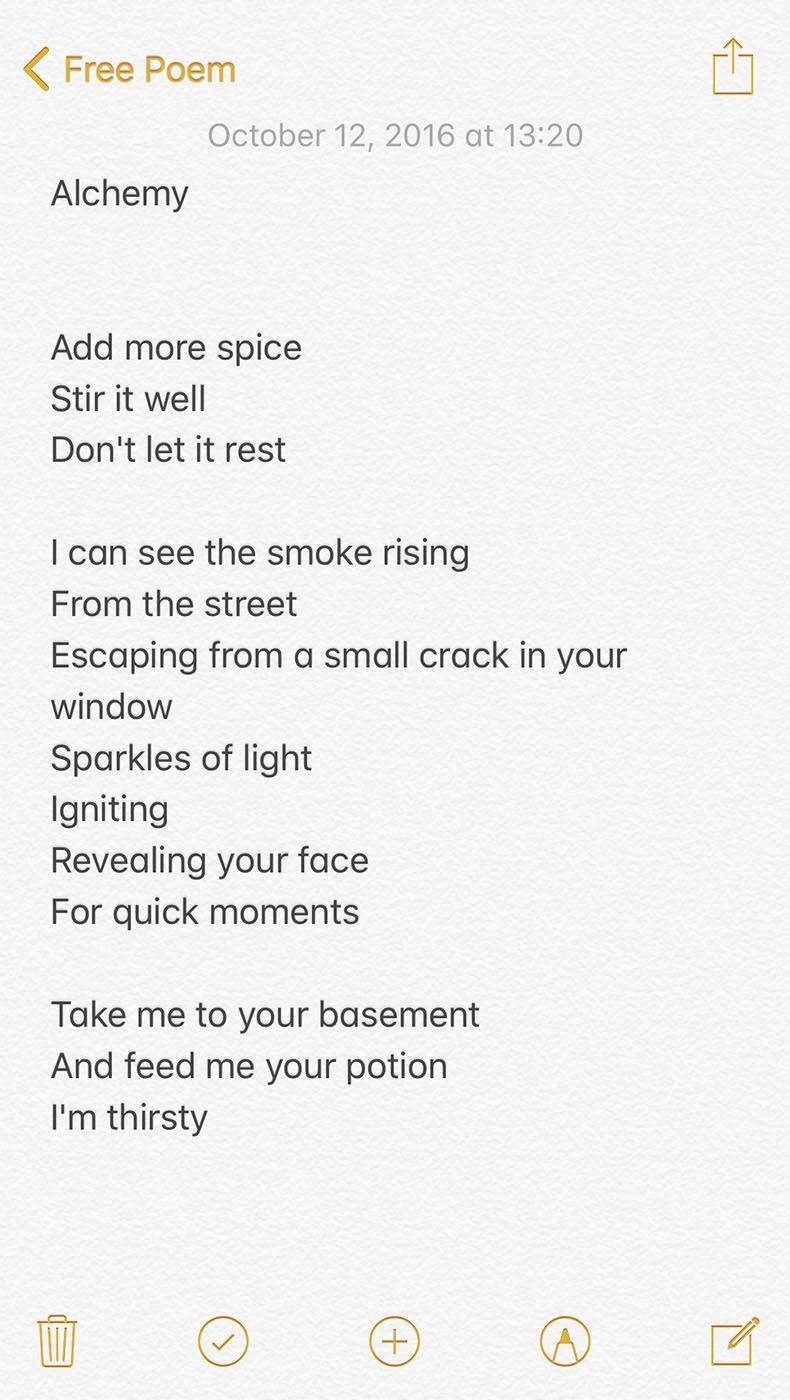Screen dimensions: 790x1400
Task: Open the plus attachment menu
Action: (395, 1341)
